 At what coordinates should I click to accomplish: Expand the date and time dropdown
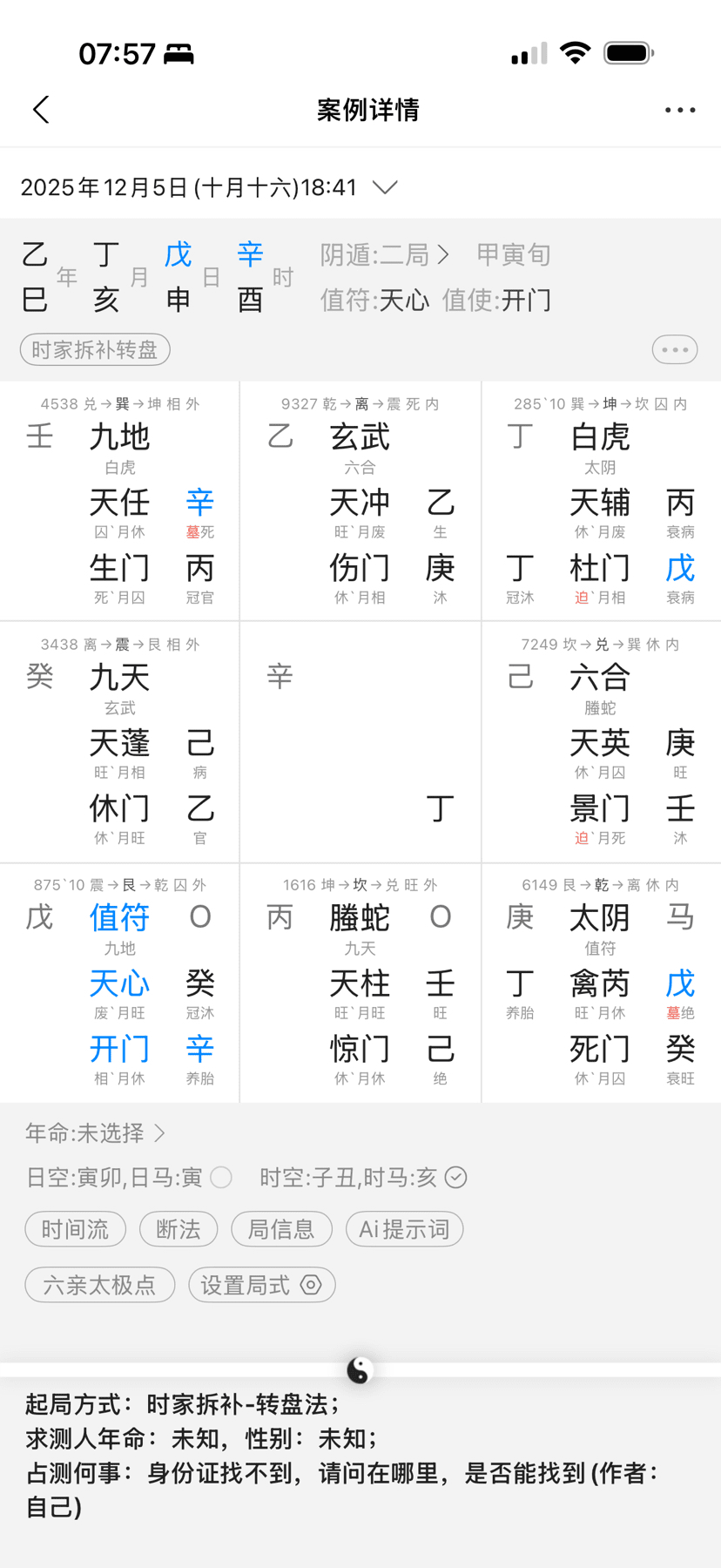click(385, 187)
